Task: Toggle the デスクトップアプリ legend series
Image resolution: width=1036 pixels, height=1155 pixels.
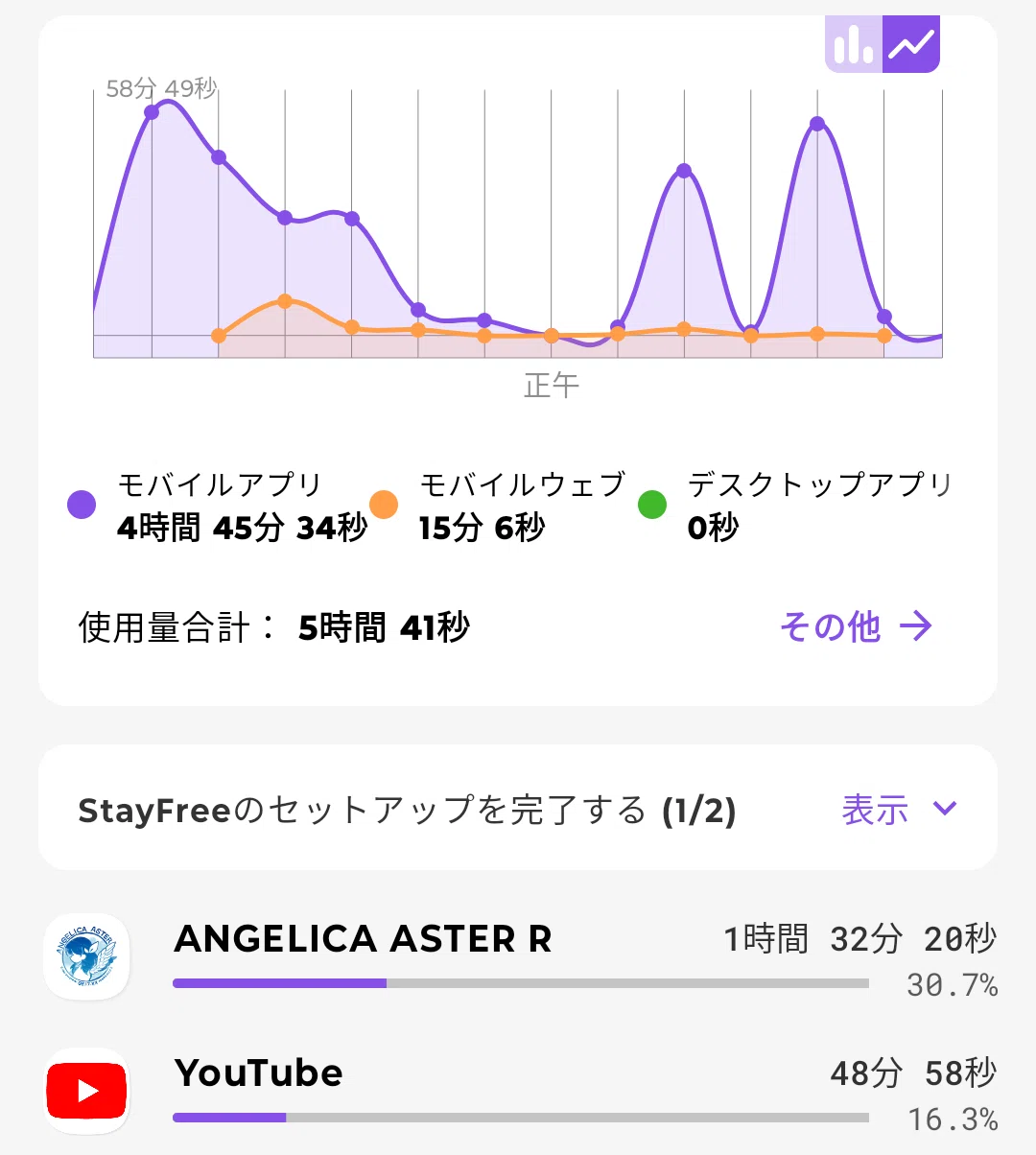Action: pos(794,506)
